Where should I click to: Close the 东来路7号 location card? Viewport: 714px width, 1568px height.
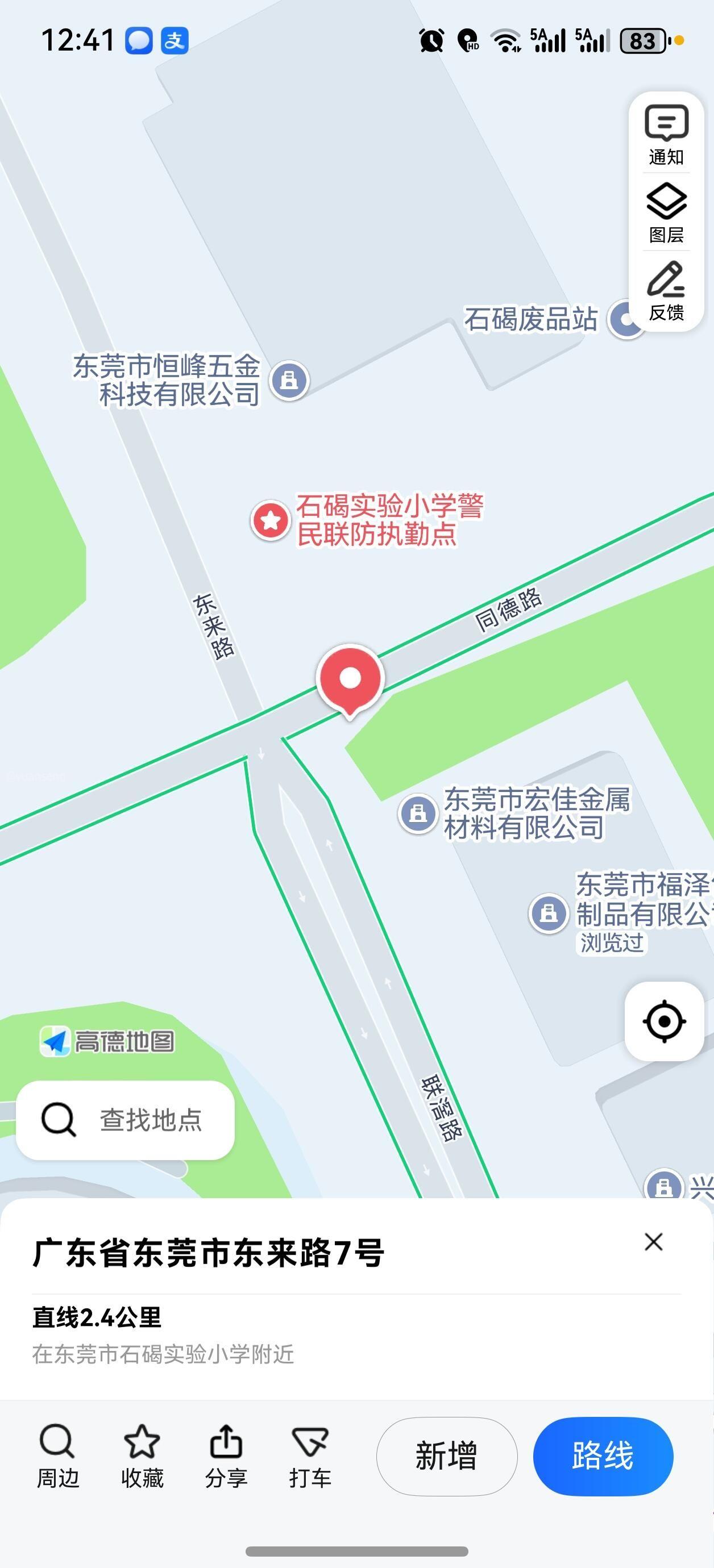653,1242
